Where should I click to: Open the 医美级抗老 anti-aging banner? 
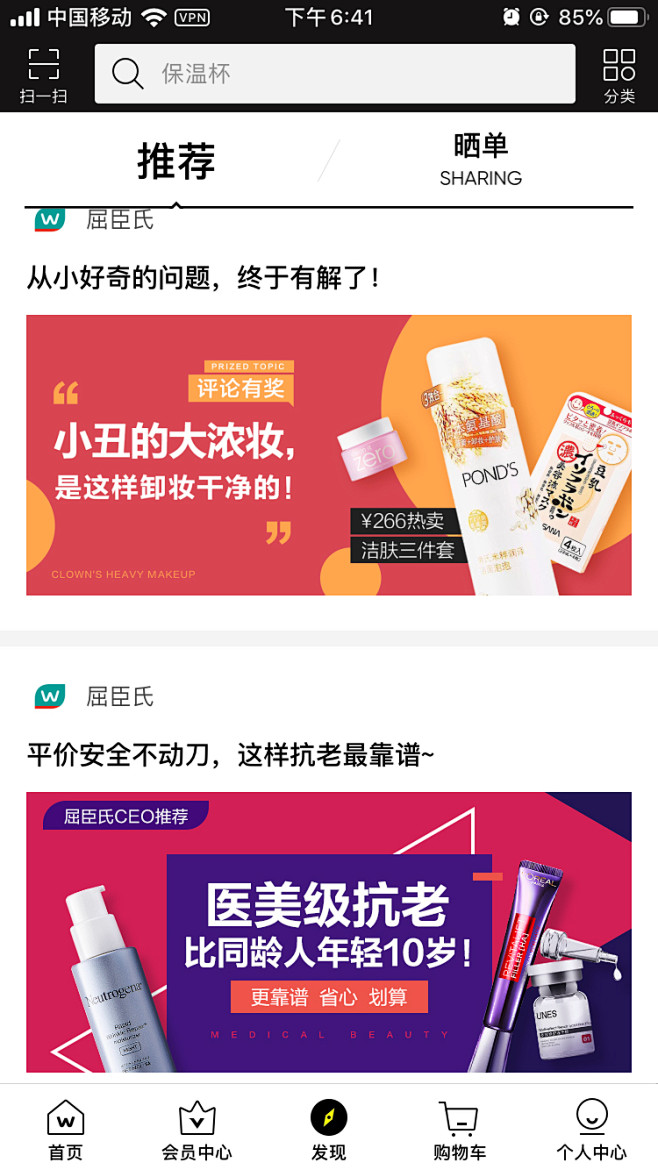tap(329, 932)
